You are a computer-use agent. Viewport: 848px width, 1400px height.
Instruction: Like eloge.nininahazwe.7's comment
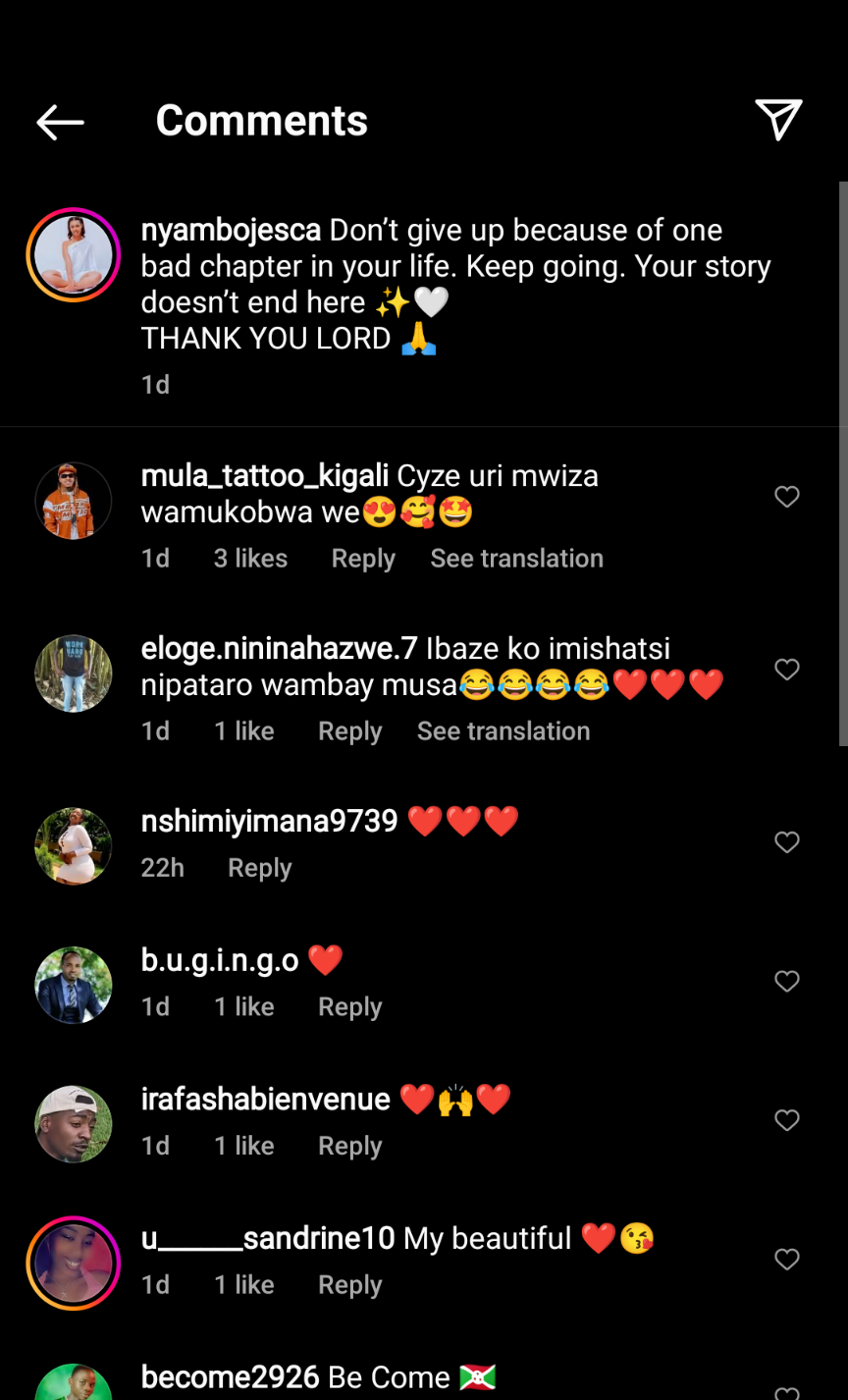[x=787, y=670]
